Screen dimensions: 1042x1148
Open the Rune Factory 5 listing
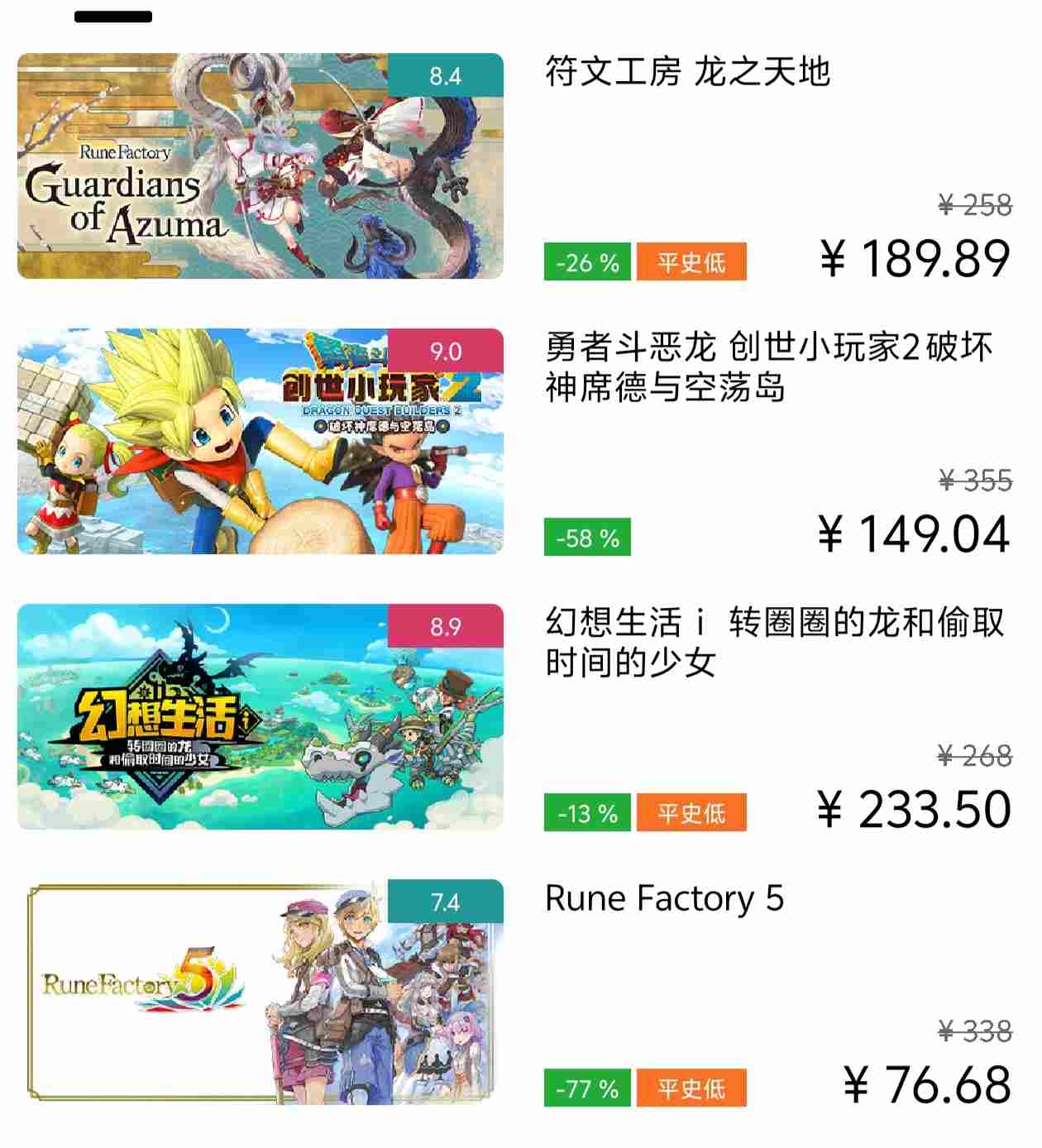[x=664, y=899]
